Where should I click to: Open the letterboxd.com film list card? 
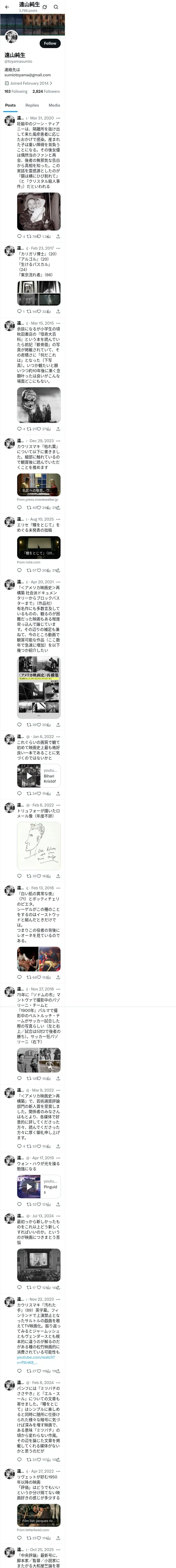pyautogui.click(x=39, y=1515)
